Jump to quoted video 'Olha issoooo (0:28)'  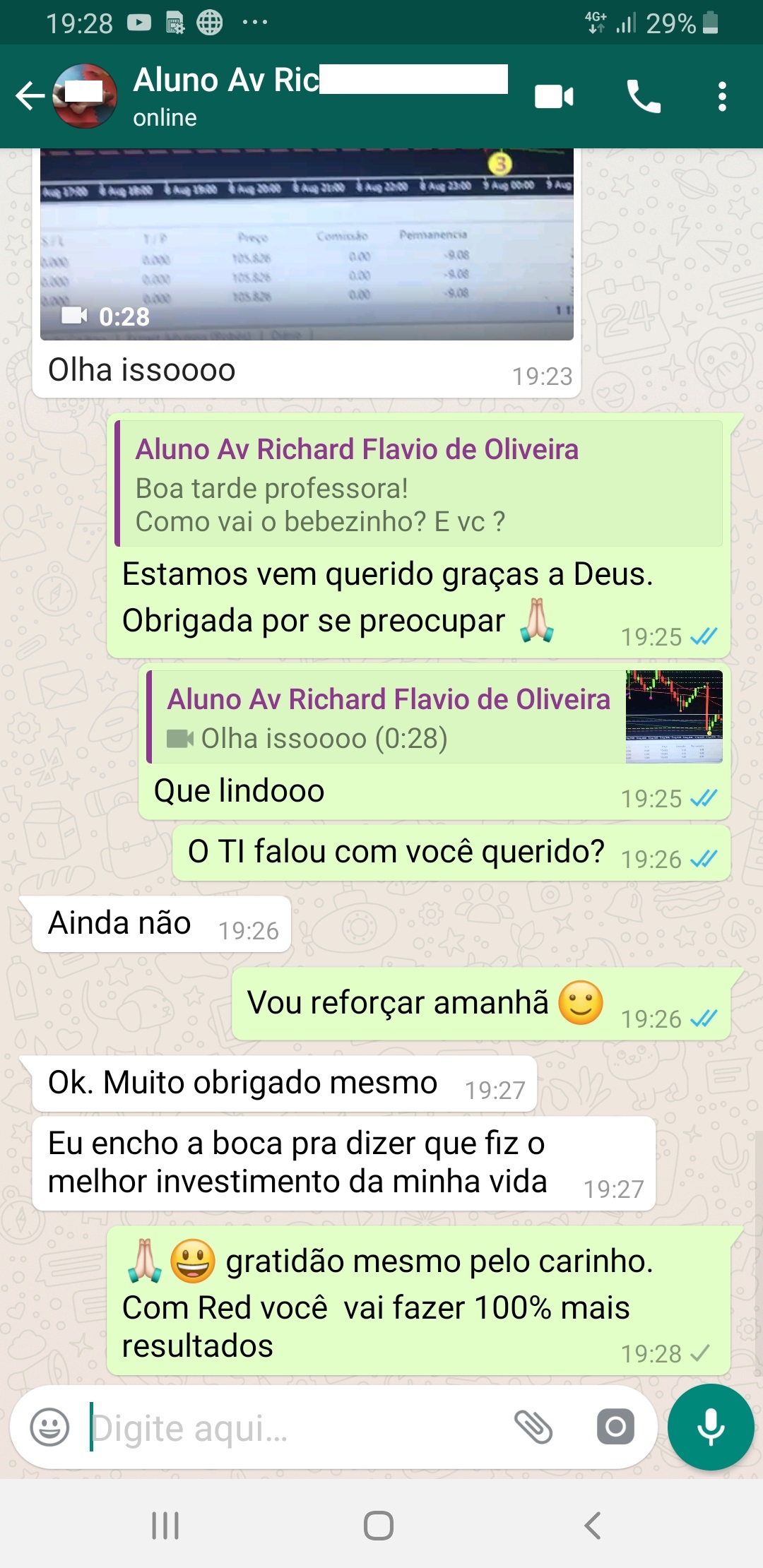click(434, 717)
